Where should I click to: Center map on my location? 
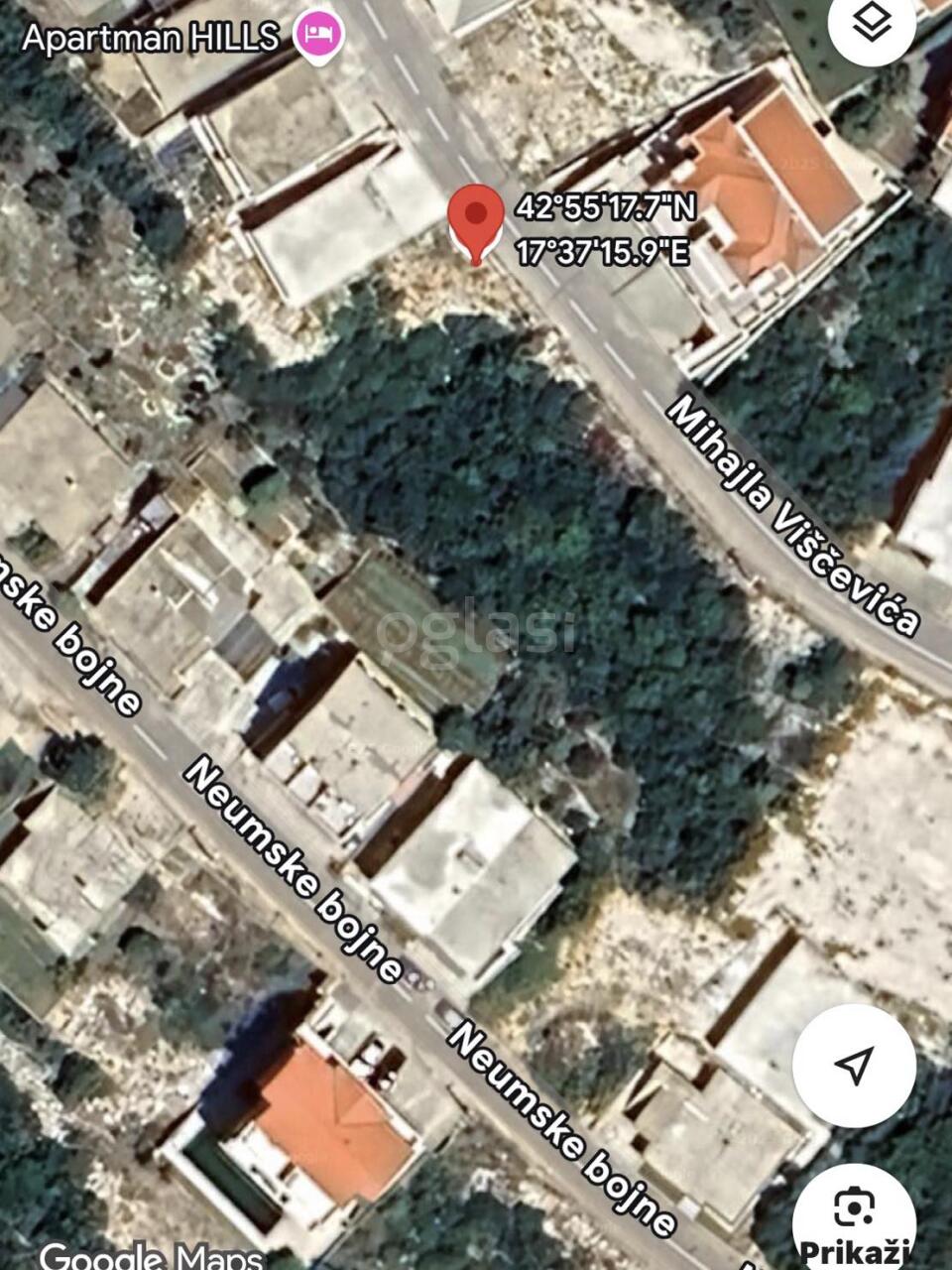854,1065
